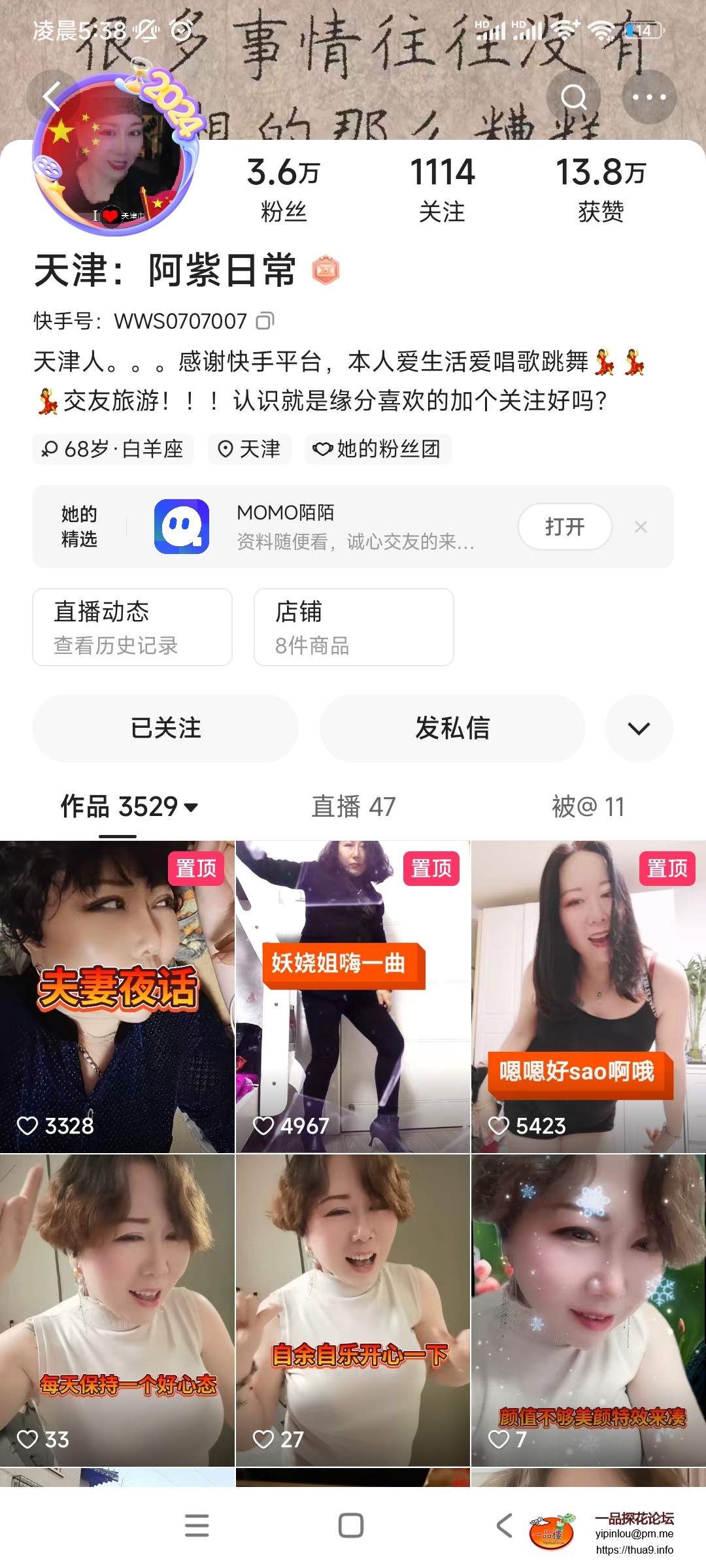The image size is (706, 1568).
Task: Tap the like heart under video with 3328
Action: (29, 1126)
